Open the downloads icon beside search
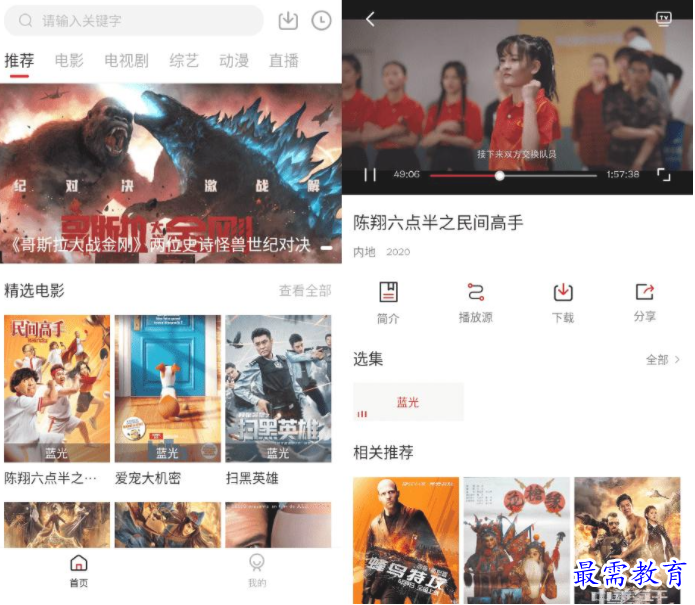The image size is (695, 605). [x=288, y=20]
